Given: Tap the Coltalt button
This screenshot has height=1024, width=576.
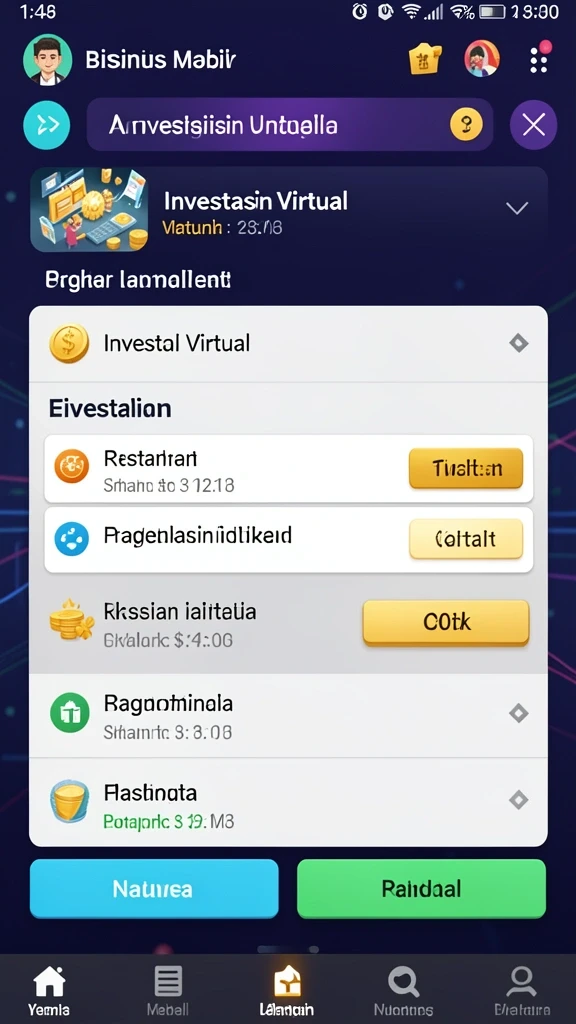Looking at the screenshot, I should (466, 539).
